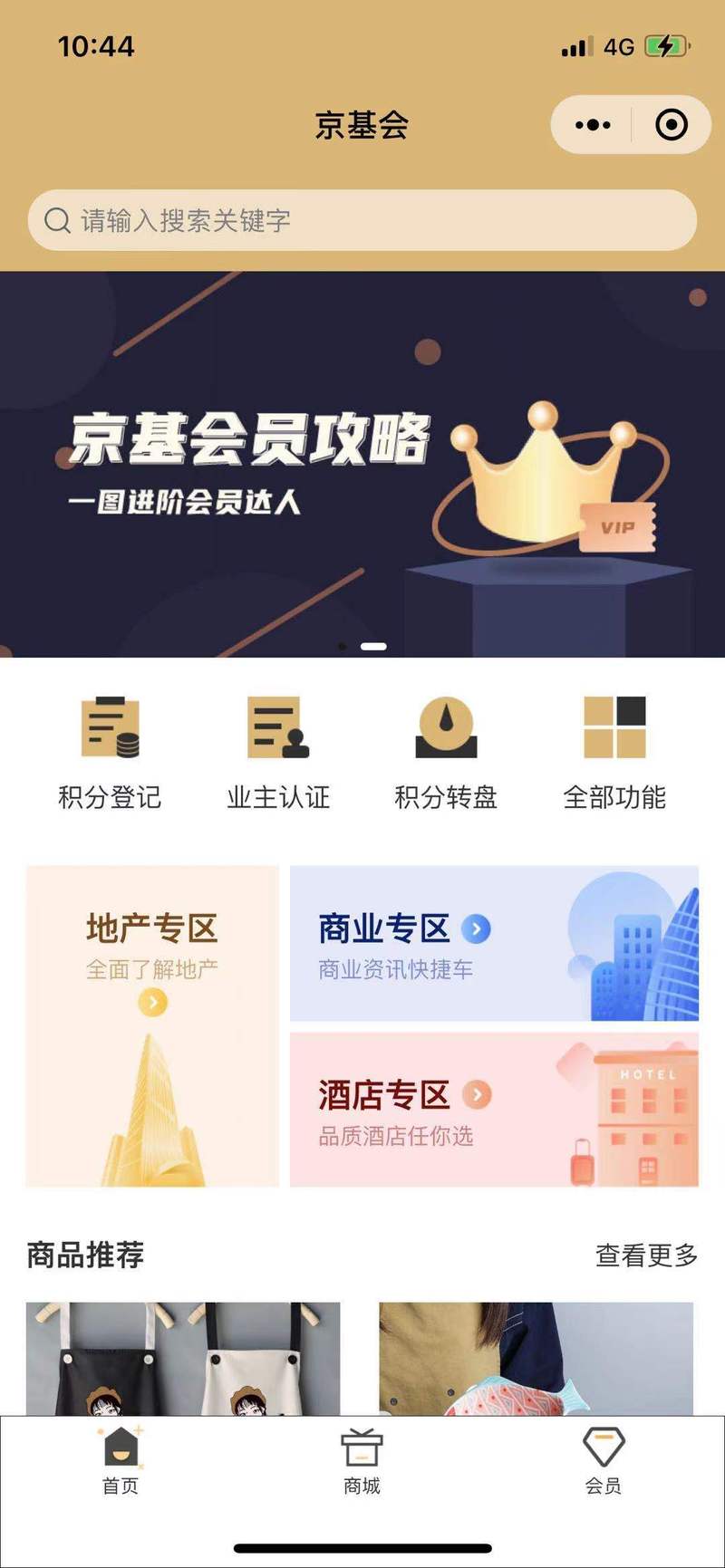
Task: Show 全部功能
Action: click(614, 753)
